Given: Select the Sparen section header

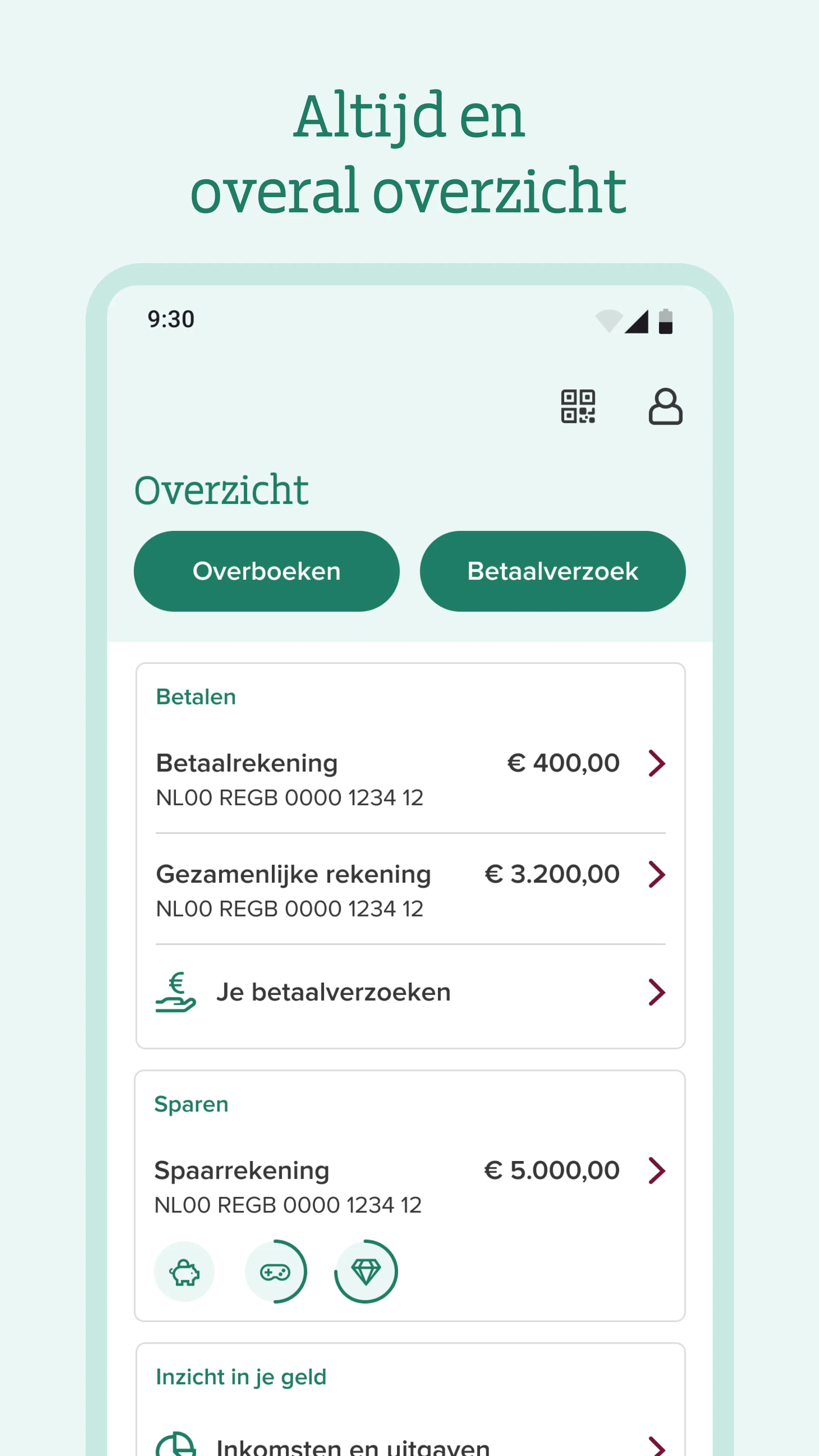Looking at the screenshot, I should [x=191, y=1104].
